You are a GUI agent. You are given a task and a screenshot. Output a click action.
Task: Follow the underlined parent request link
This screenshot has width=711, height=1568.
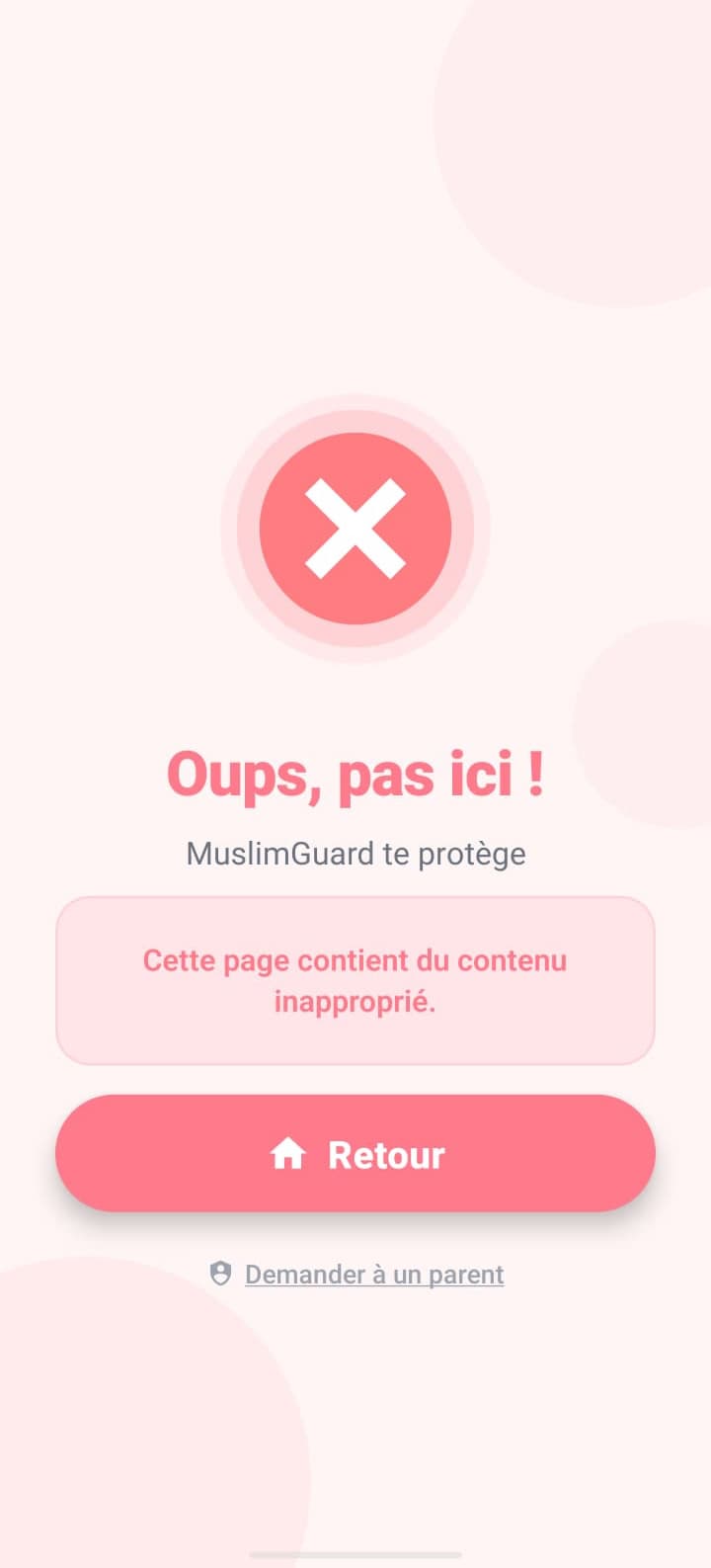pyautogui.click(x=373, y=1274)
